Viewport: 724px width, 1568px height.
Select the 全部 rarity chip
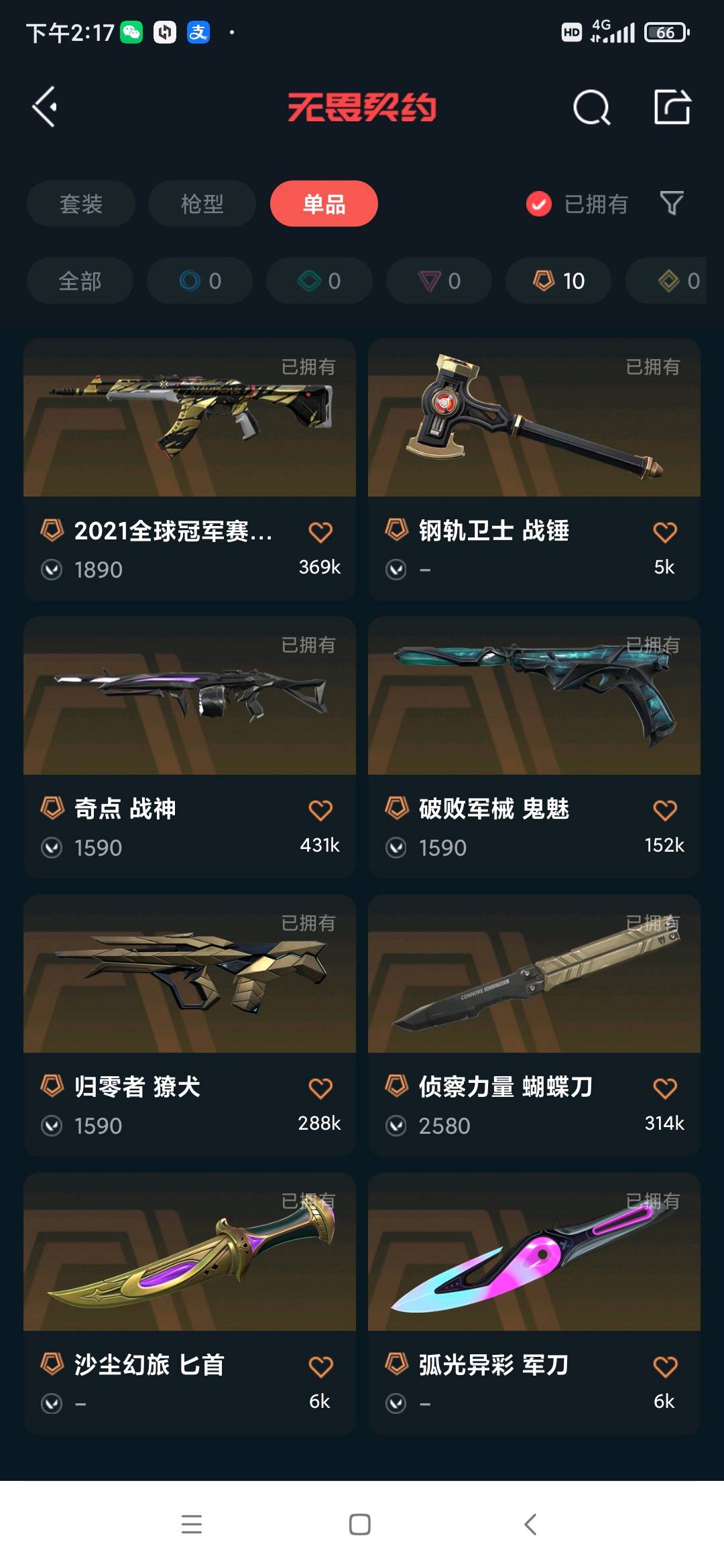80,281
